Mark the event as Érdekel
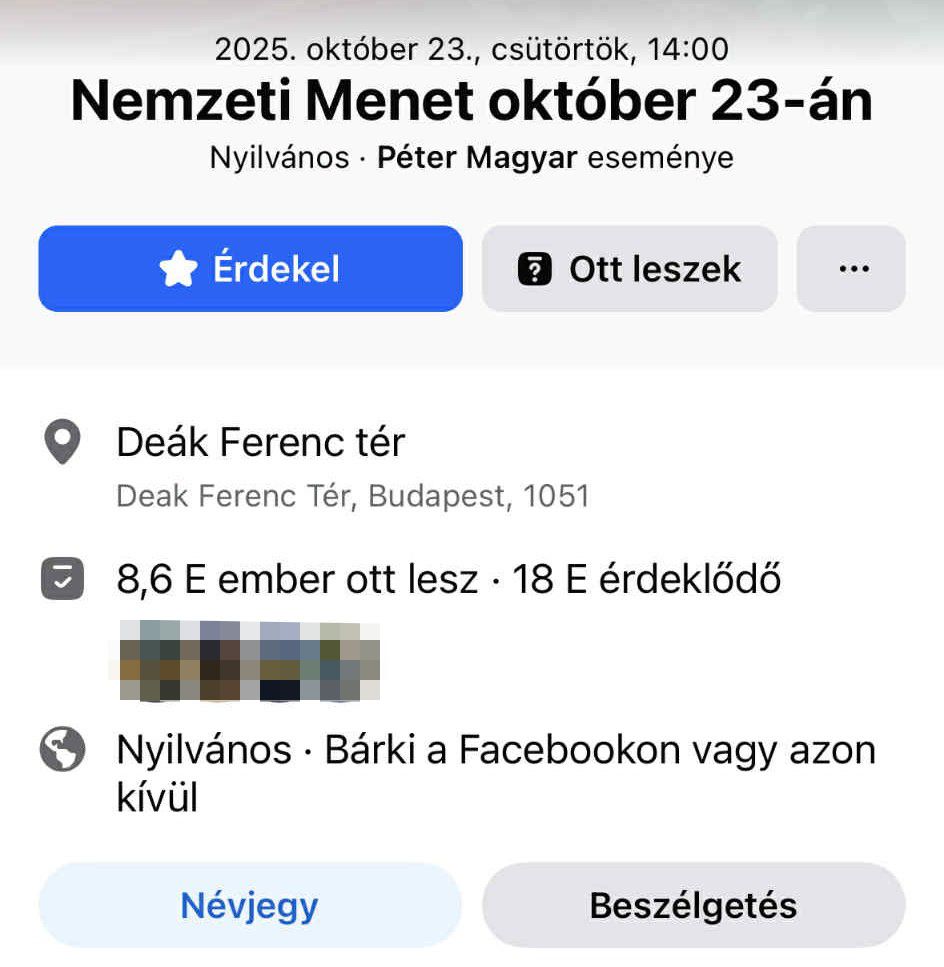The height and width of the screenshot is (967, 944). [x=250, y=269]
